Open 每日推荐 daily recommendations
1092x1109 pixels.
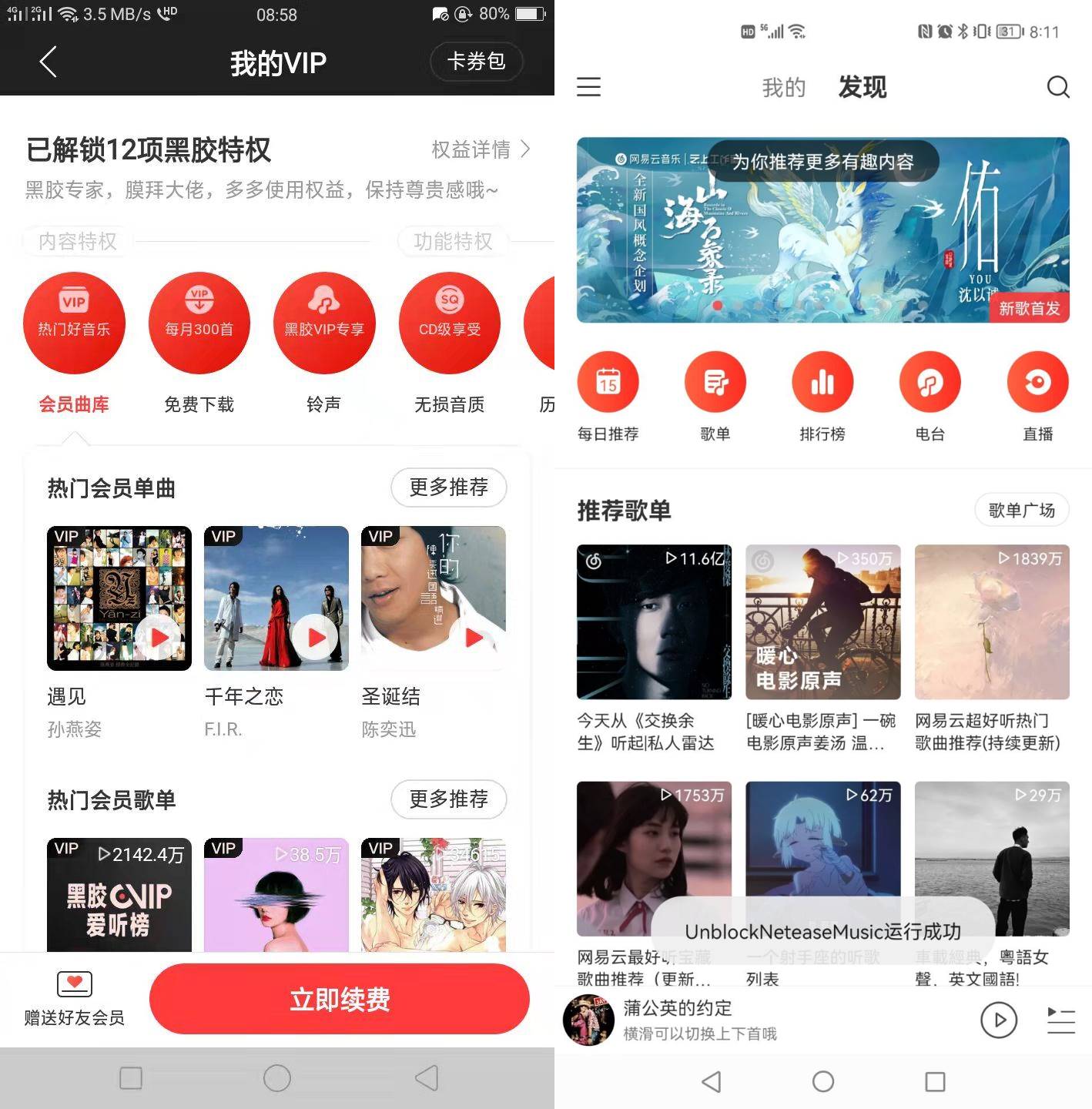[x=608, y=382]
